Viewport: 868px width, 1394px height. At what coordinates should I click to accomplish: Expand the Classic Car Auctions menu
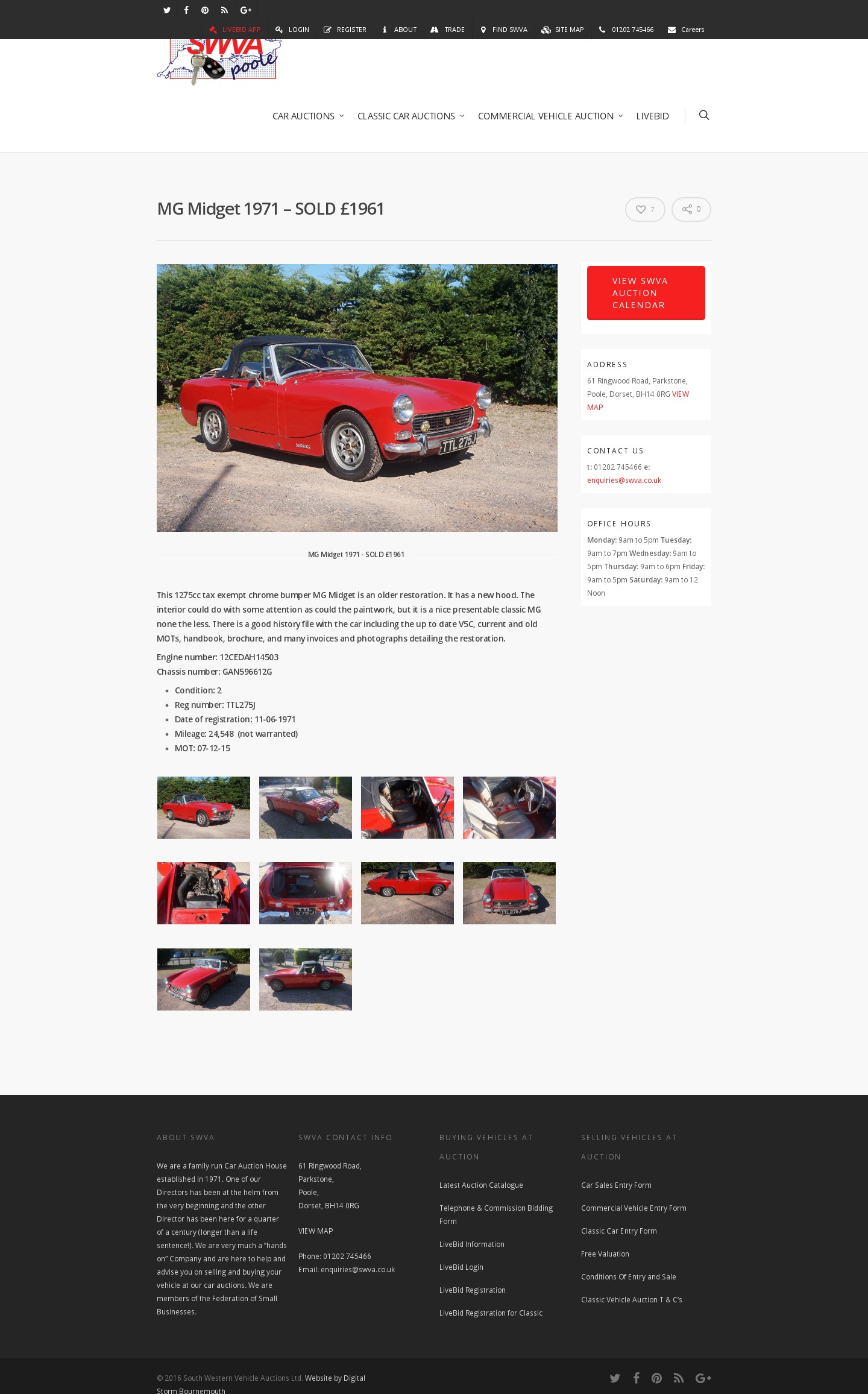410,116
